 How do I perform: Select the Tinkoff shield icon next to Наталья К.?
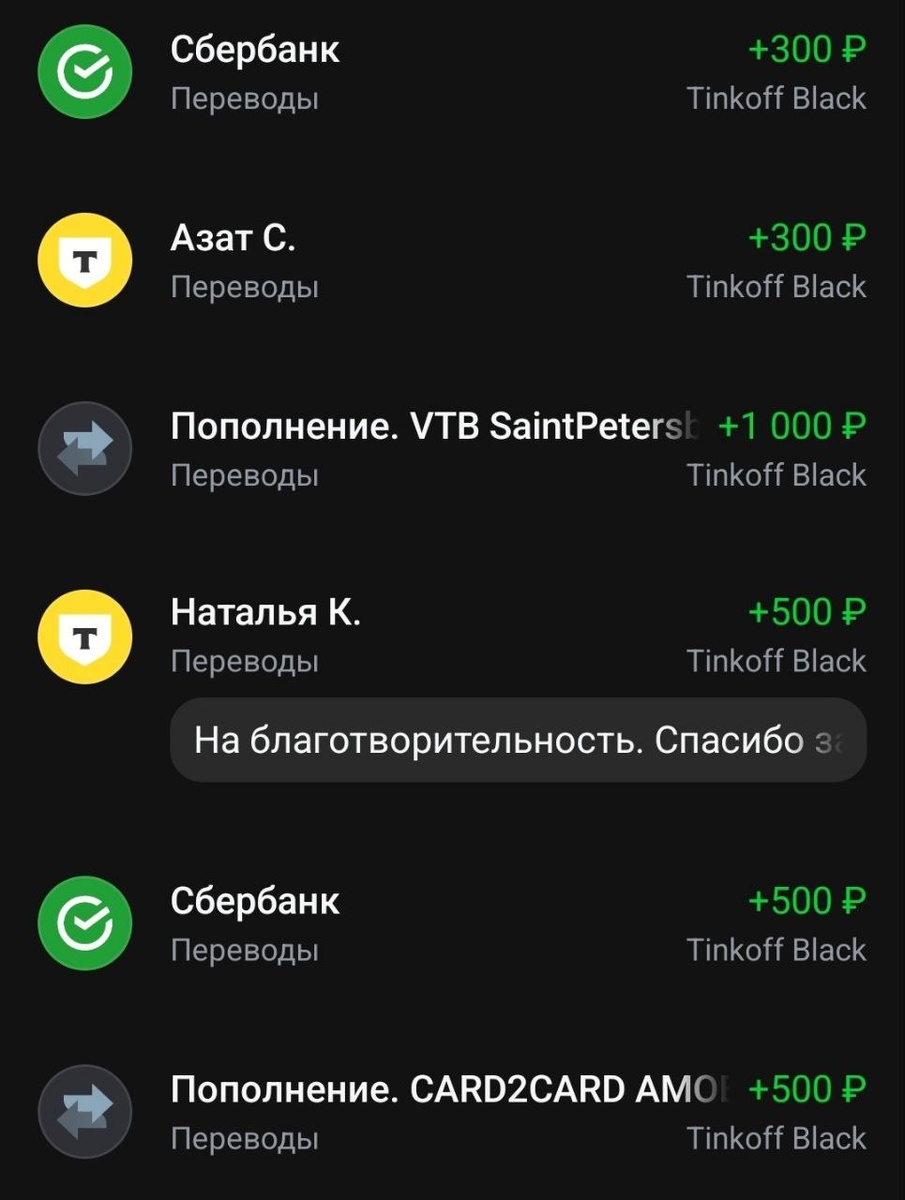point(84,636)
